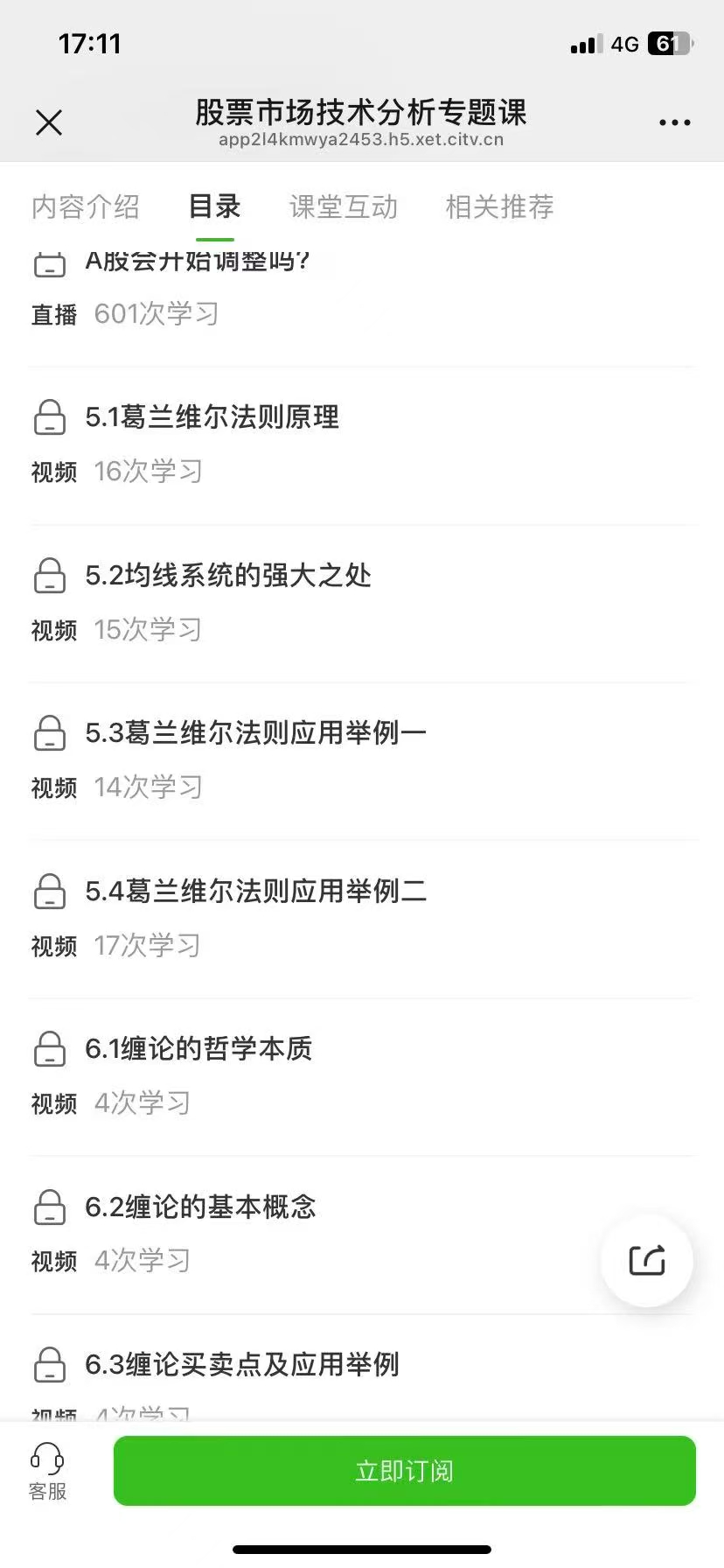Contact 客服 customer service
This screenshot has height=1568, width=724.
pos(47,1472)
